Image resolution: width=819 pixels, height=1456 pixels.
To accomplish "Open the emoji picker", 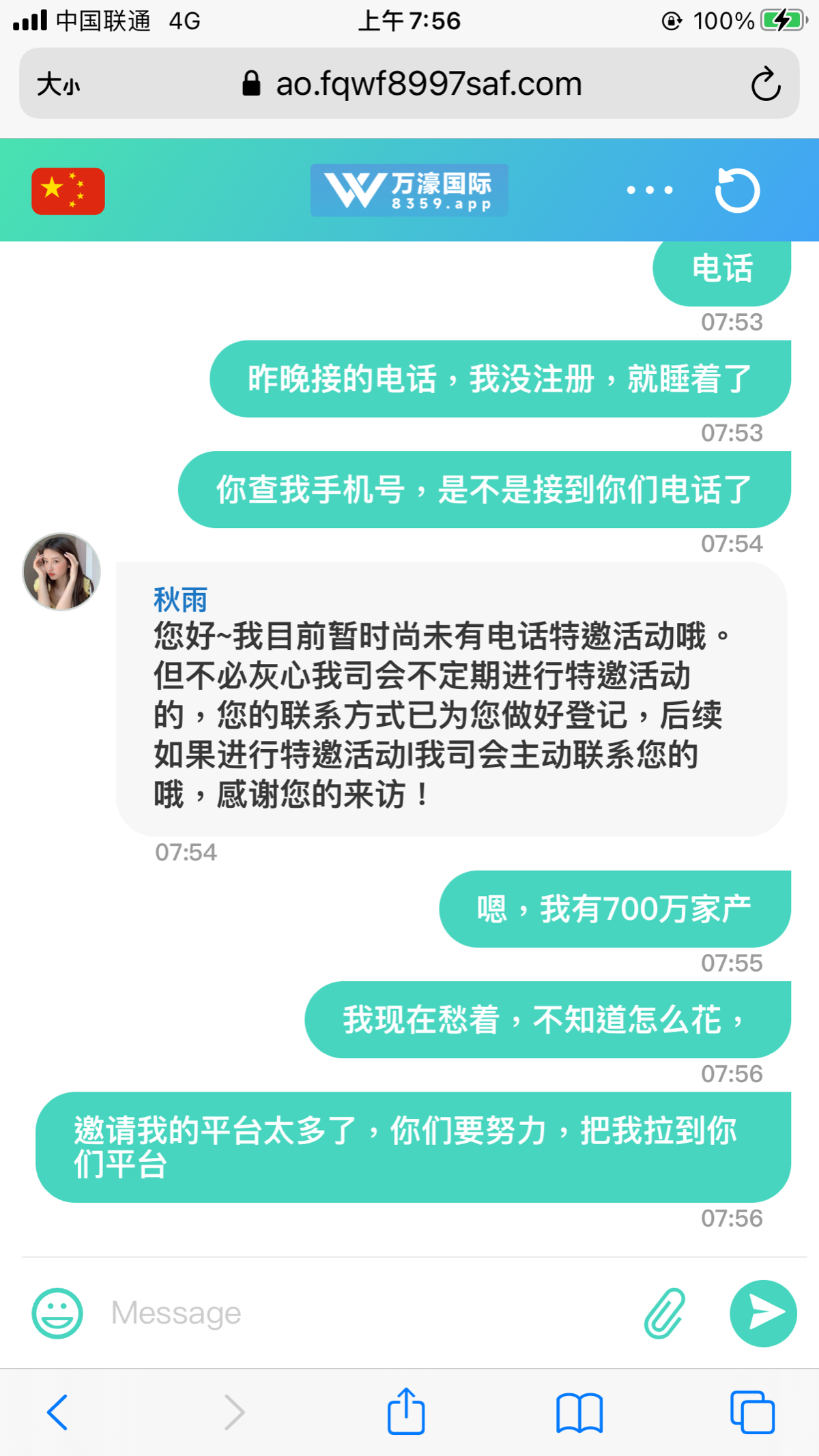I will coord(57,1313).
